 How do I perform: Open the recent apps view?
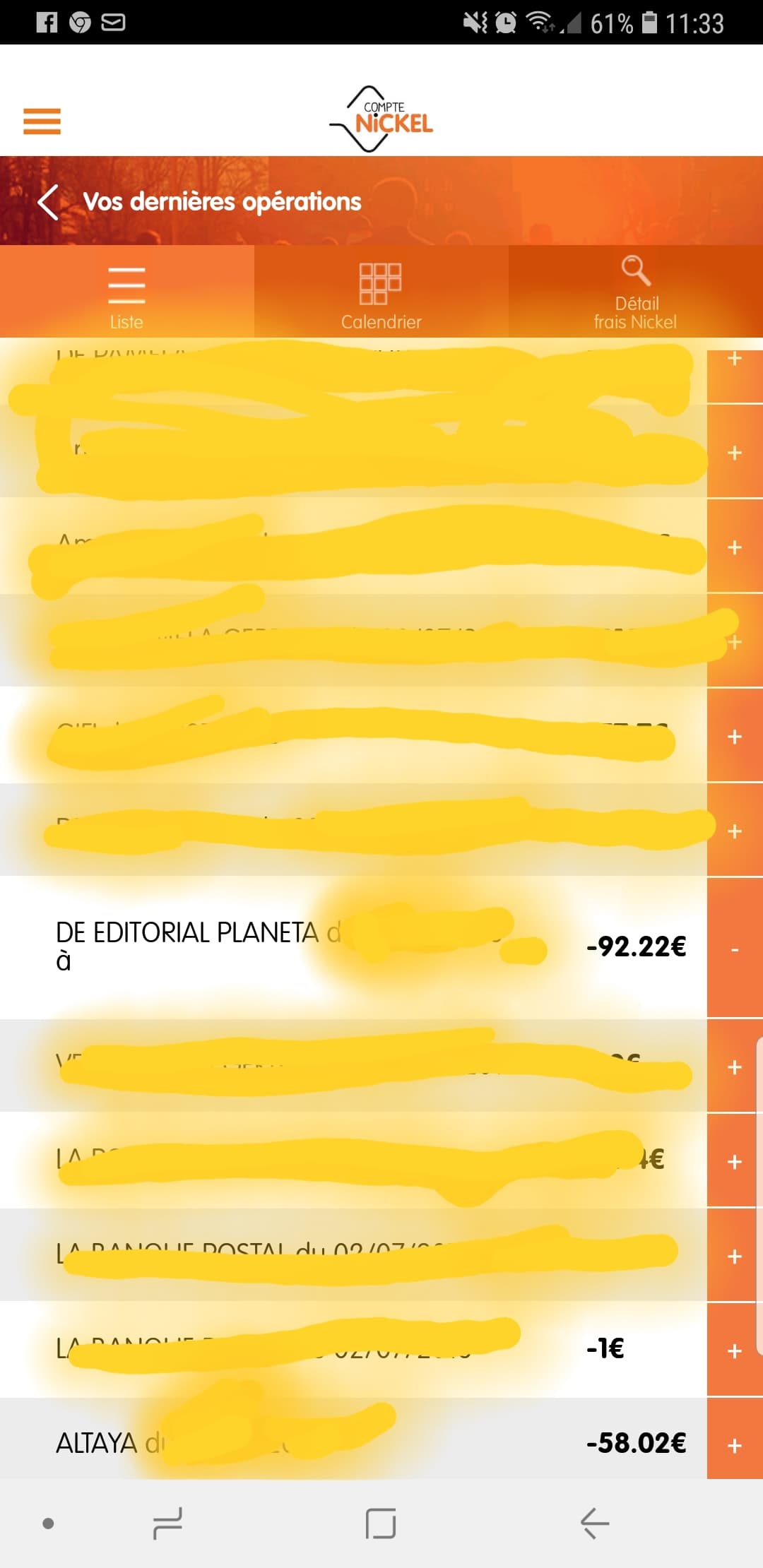point(168,1523)
